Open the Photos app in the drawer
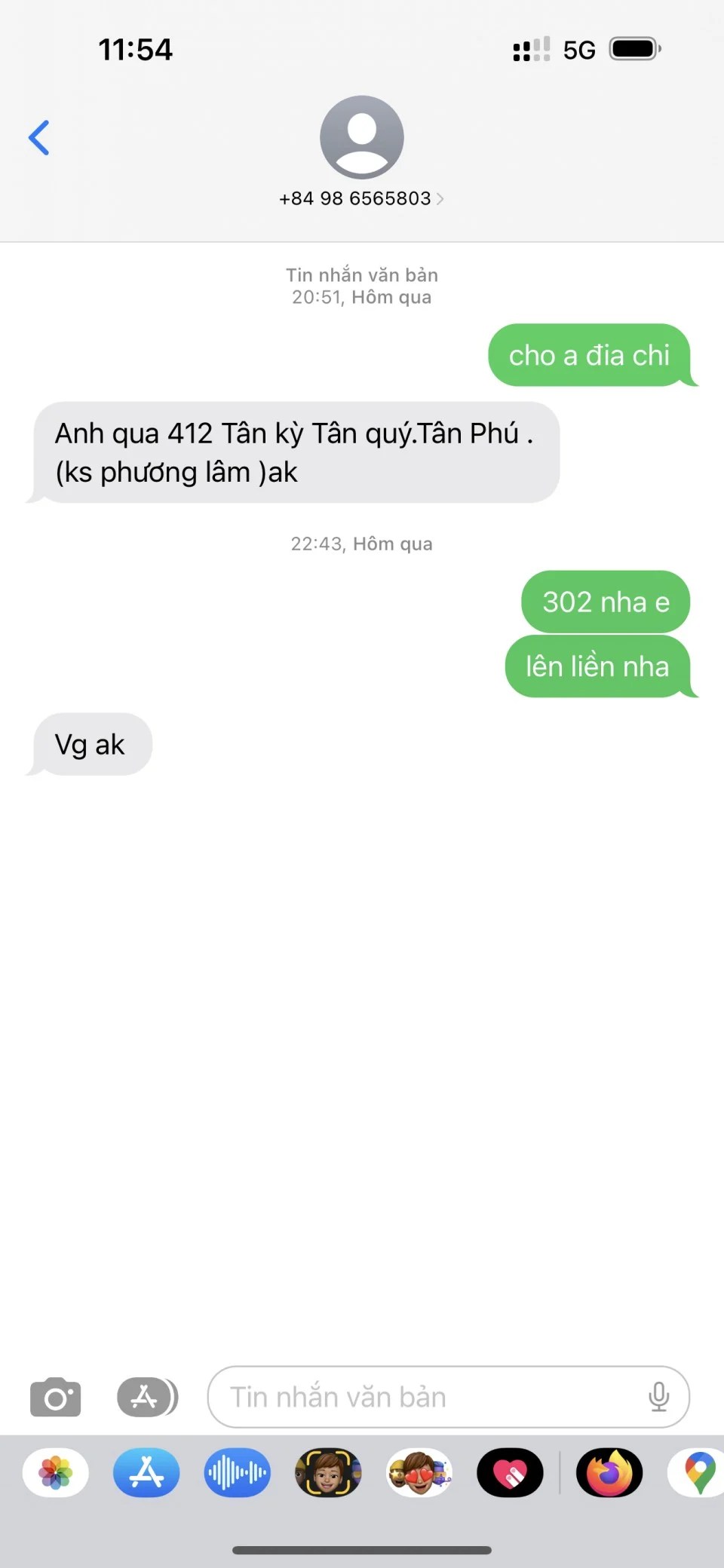Viewport: 724px width, 1568px height. tap(56, 1472)
